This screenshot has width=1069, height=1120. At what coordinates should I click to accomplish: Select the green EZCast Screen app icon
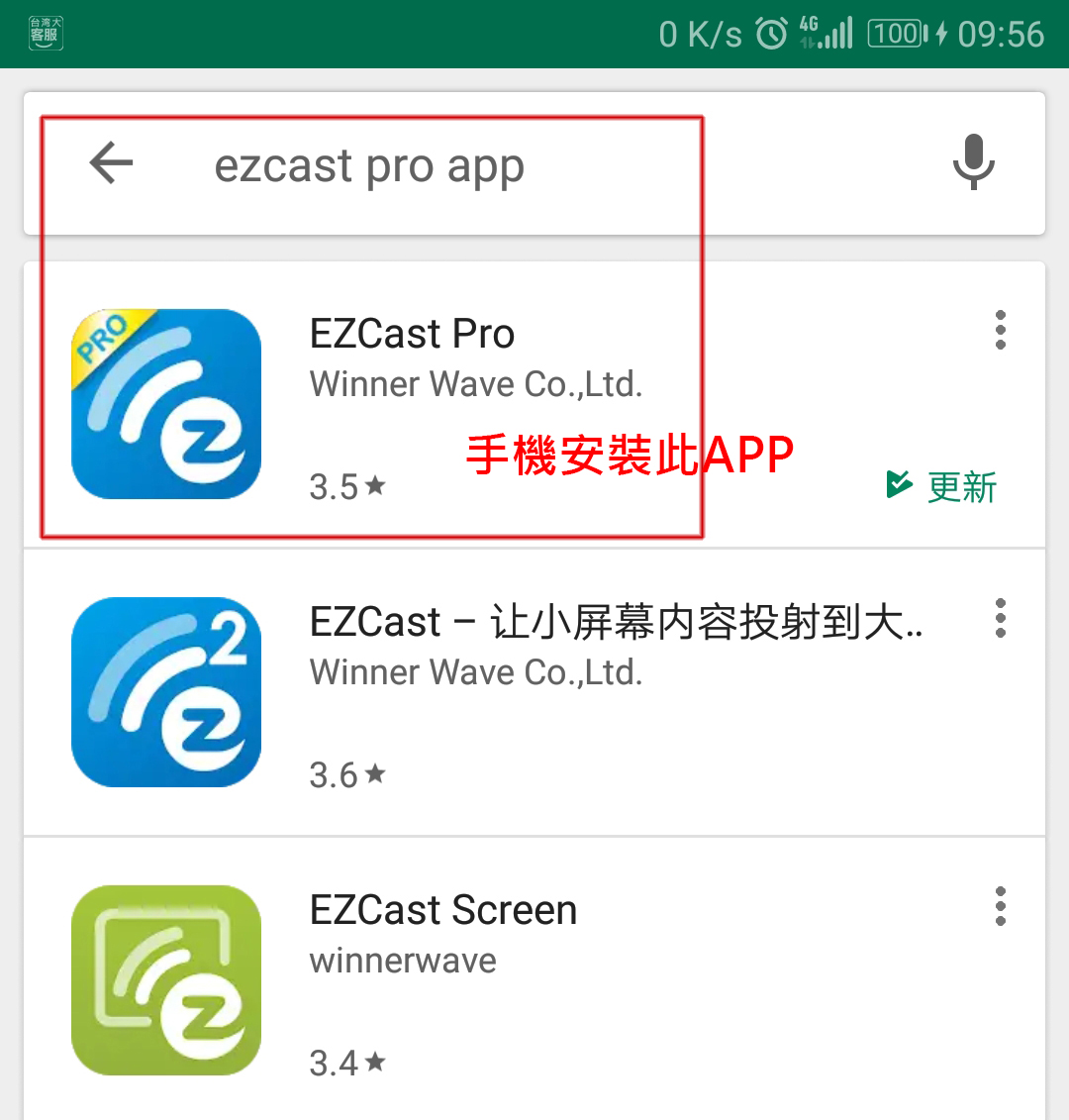165,978
